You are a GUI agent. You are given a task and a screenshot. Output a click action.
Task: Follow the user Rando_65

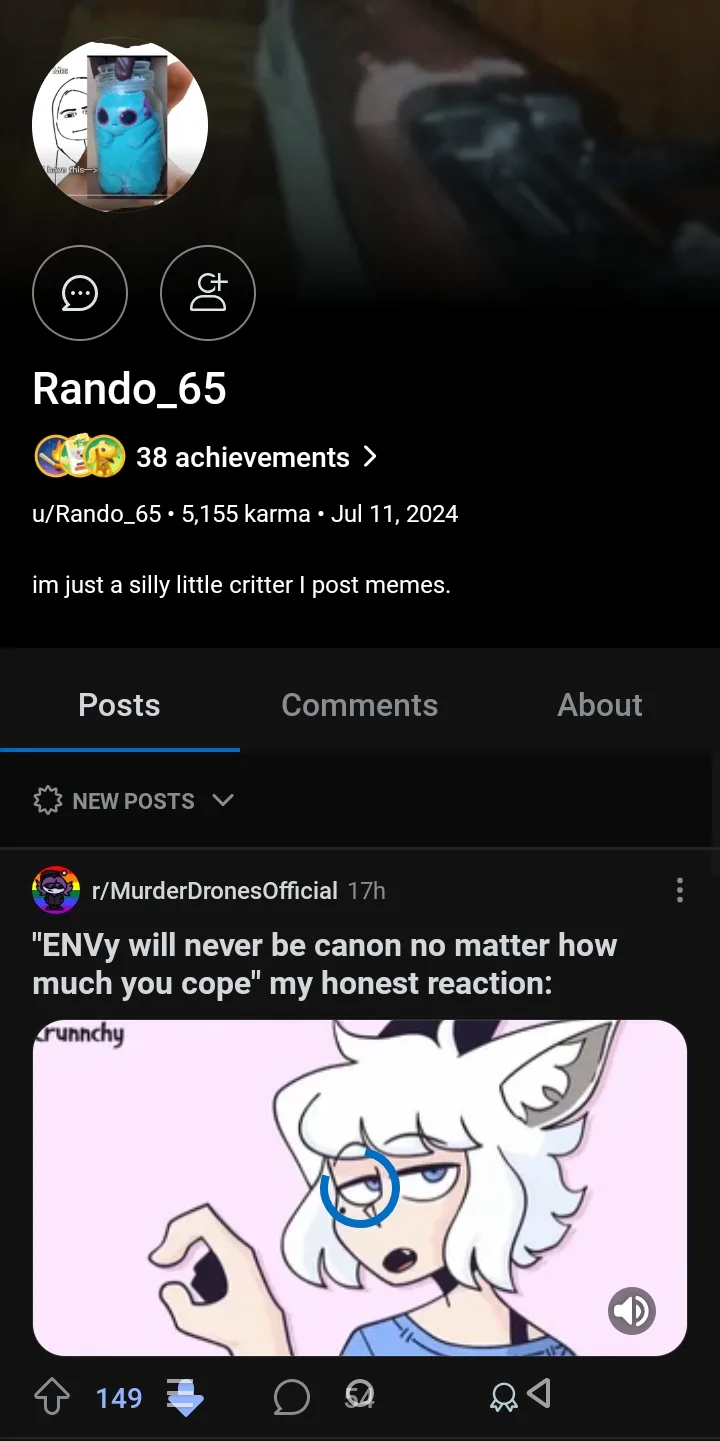tap(208, 293)
